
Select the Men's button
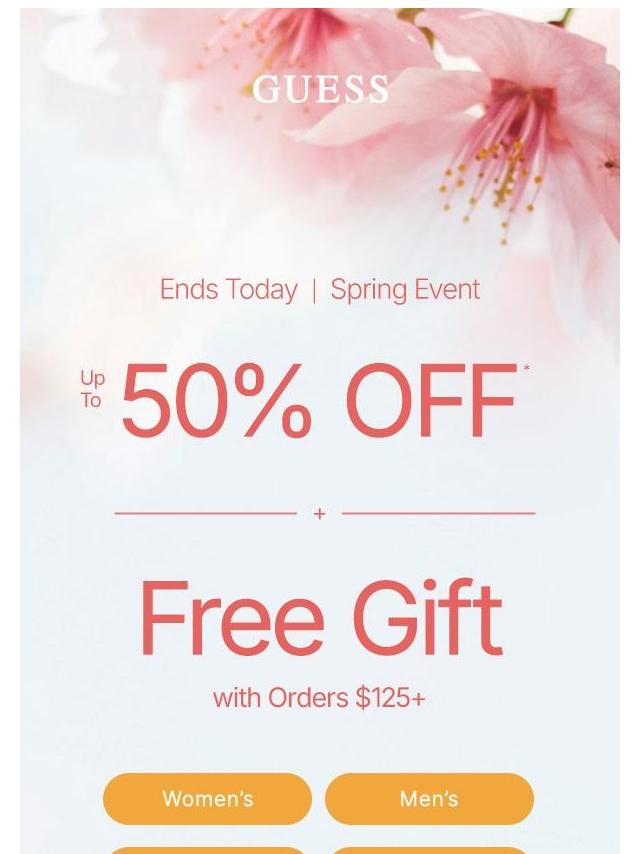pyautogui.click(x=429, y=798)
